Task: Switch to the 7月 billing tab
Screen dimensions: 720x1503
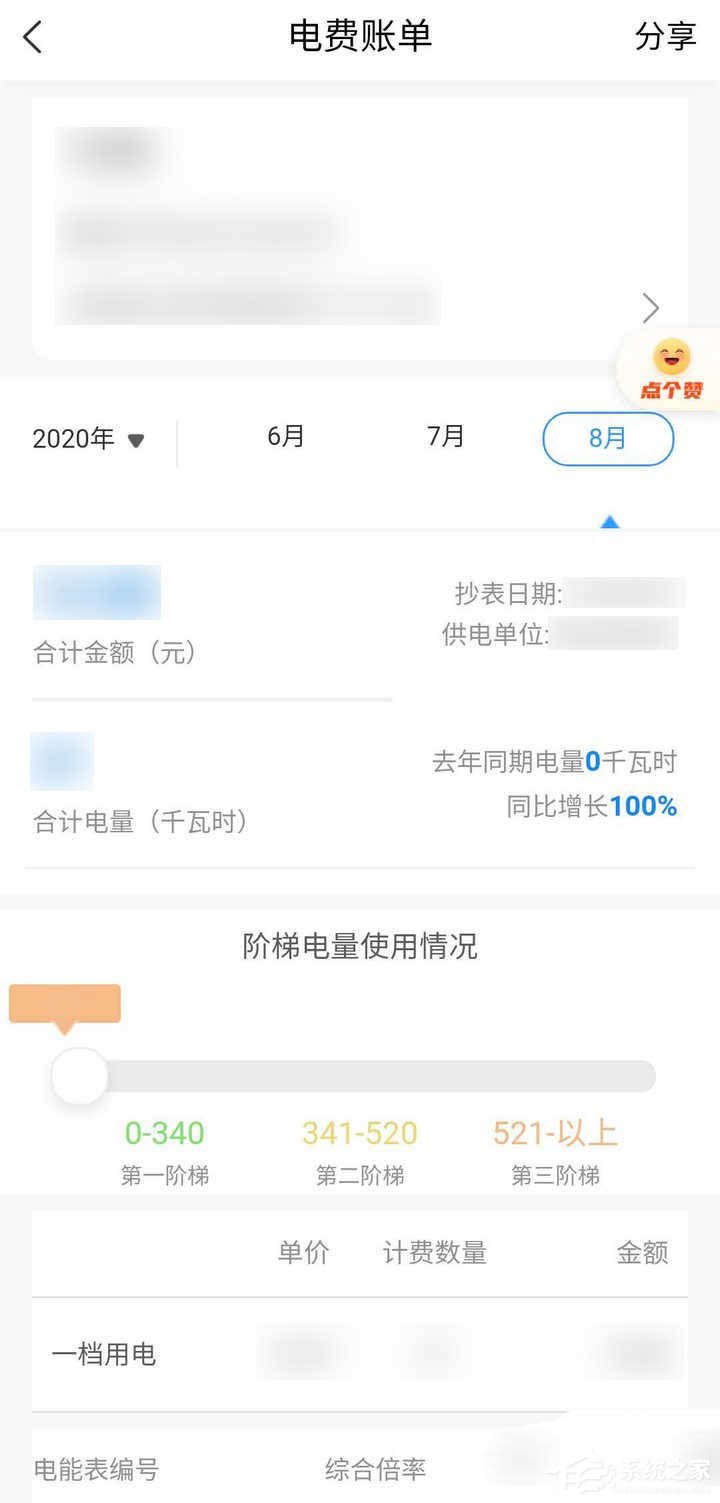Action: coord(444,437)
